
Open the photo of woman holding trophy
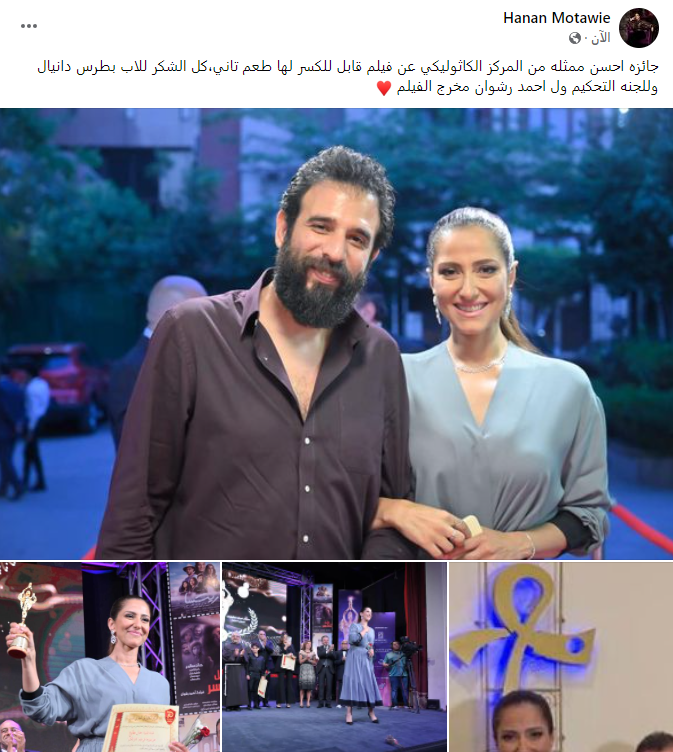(x=109, y=656)
